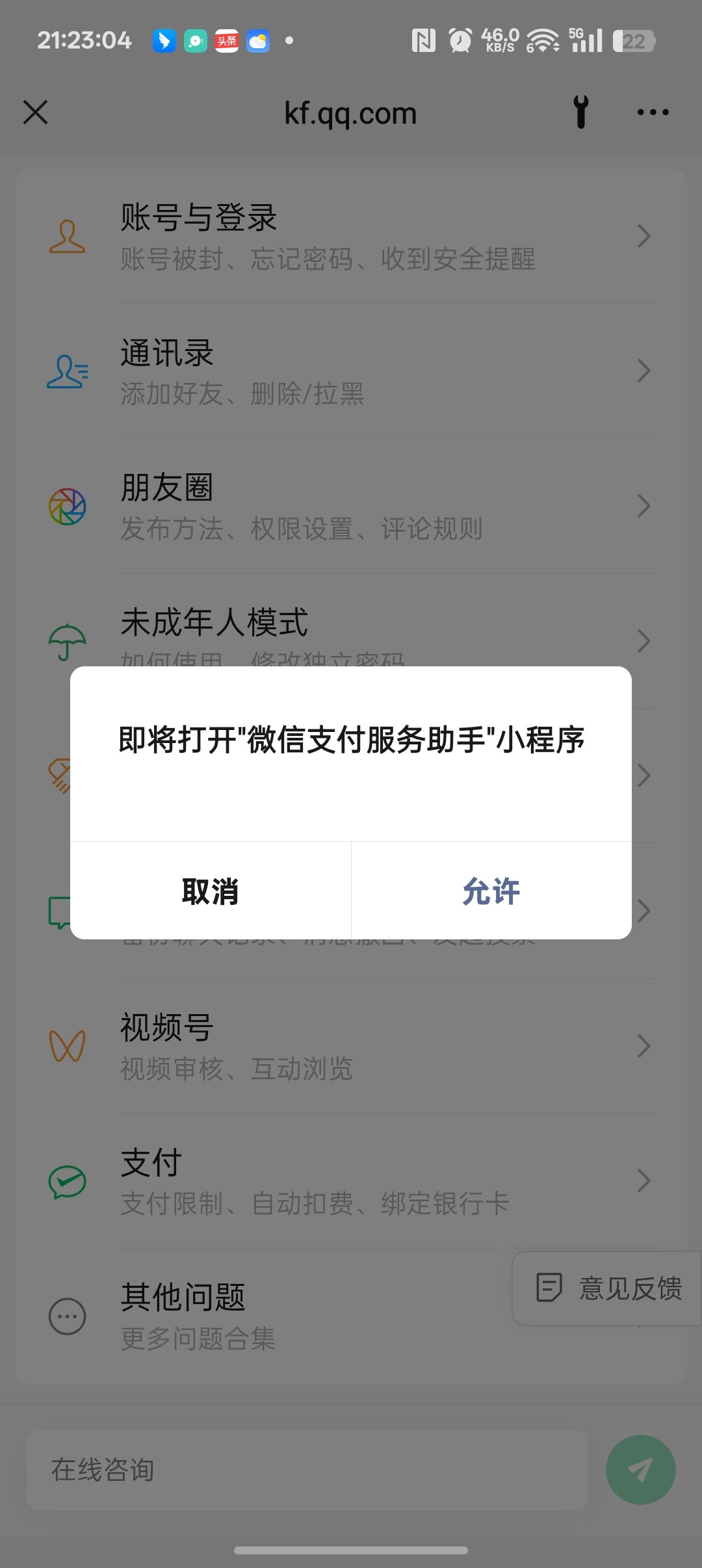The image size is (702, 1568).
Task: Open 通讯录 help section
Action: [351, 371]
